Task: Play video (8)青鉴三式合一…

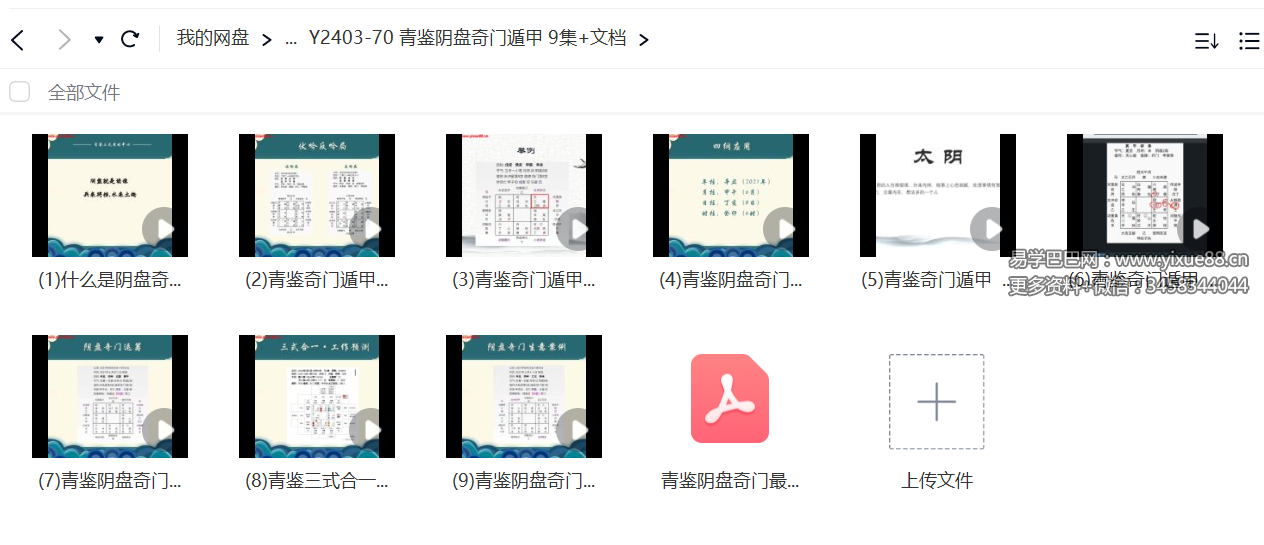Action: [x=368, y=430]
